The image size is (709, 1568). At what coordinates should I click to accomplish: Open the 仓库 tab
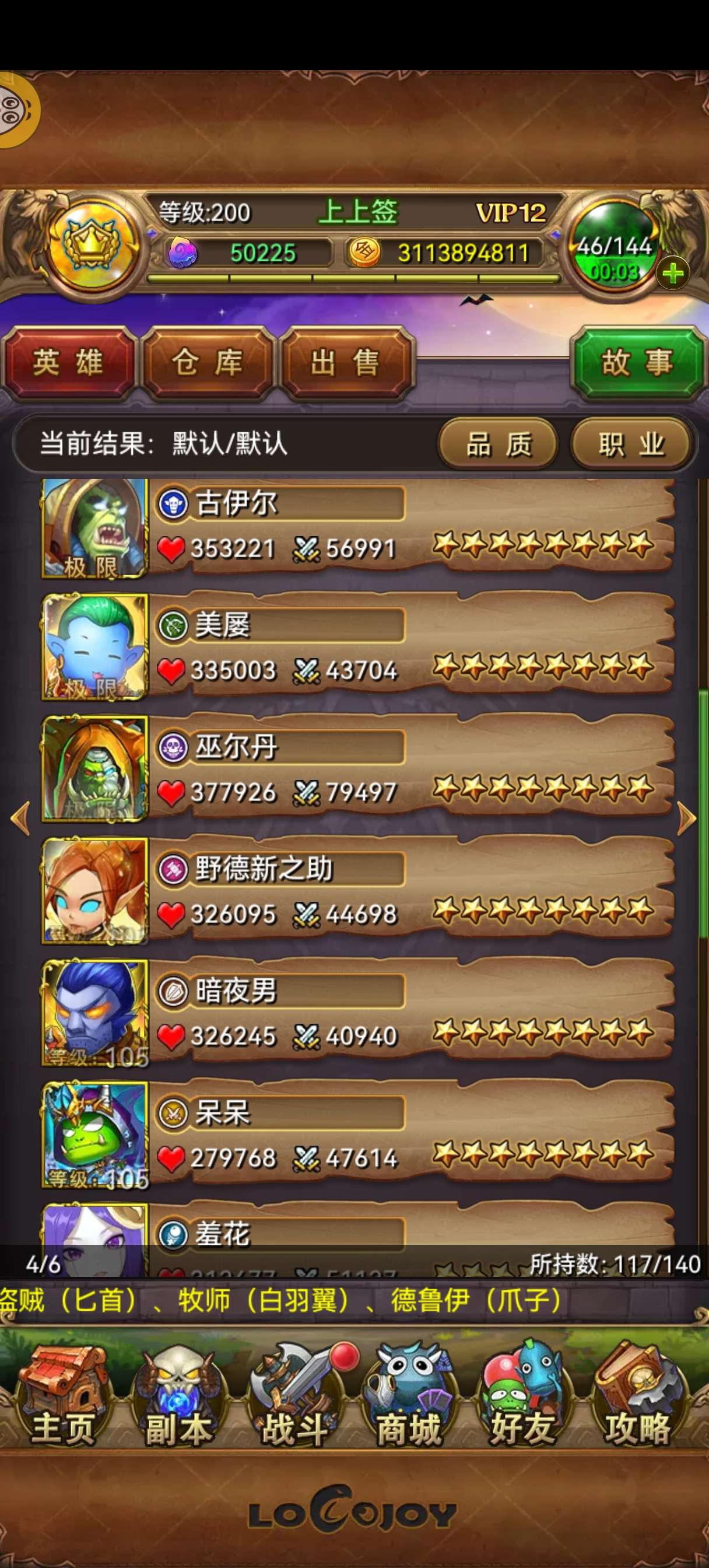[207, 363]
